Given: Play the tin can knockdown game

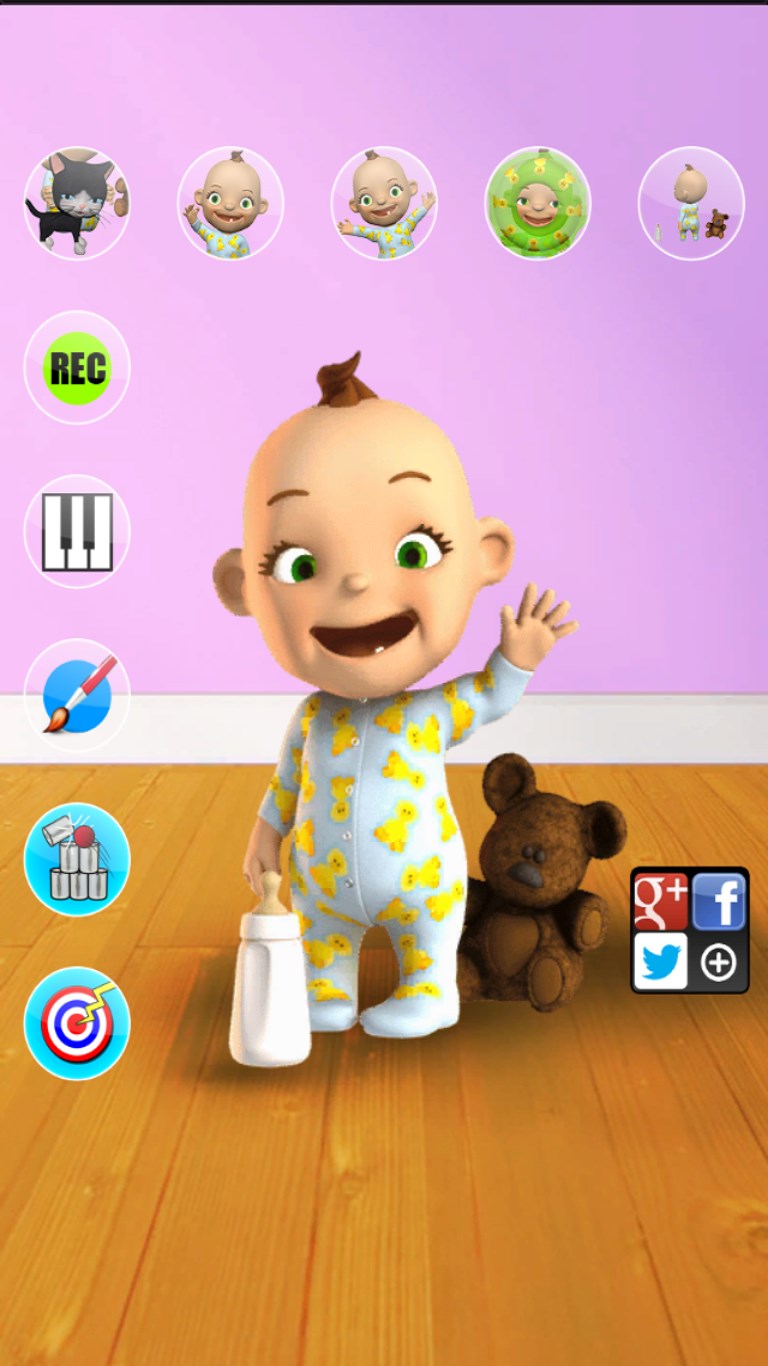Looking at the screenshot, I should (77, 860).
